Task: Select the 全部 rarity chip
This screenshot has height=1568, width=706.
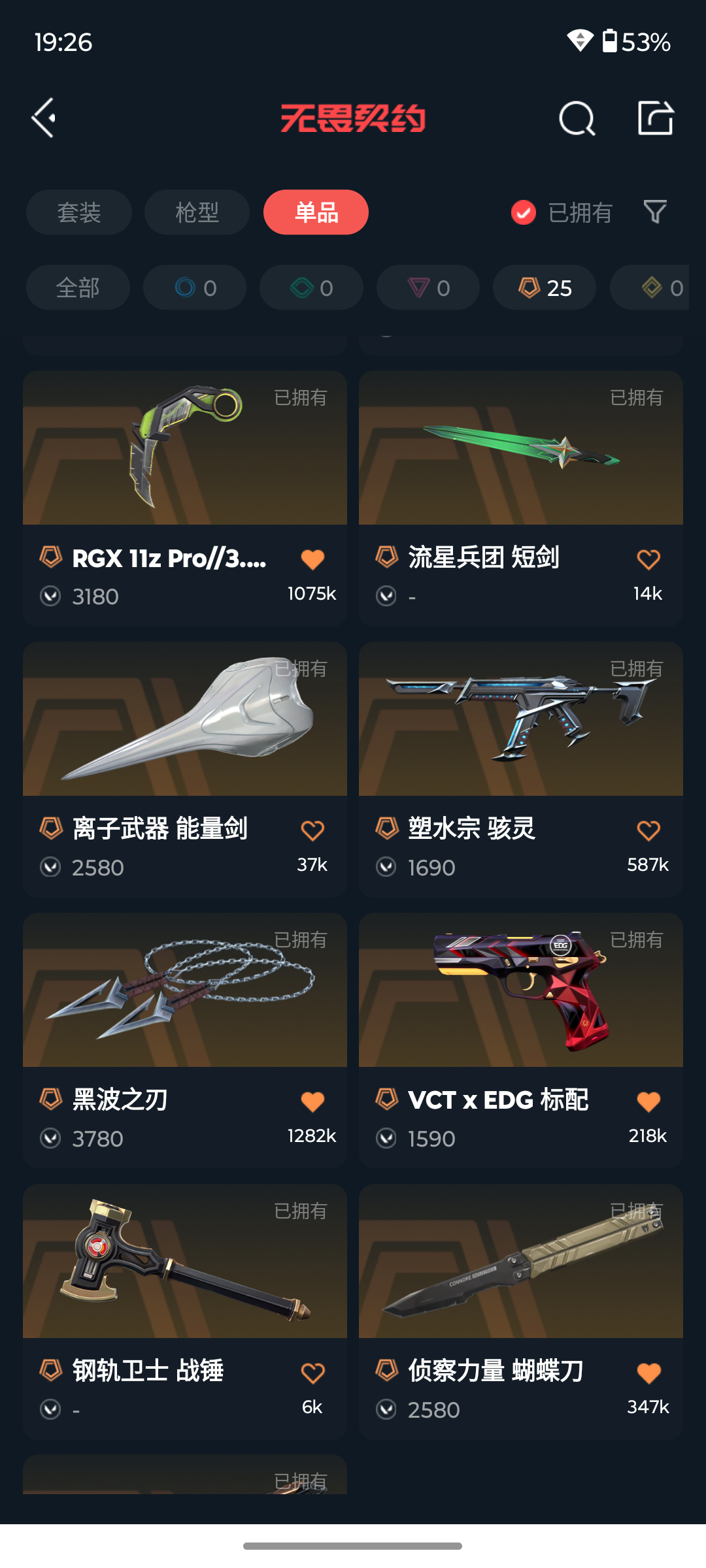Action: (x=78, y=287)
